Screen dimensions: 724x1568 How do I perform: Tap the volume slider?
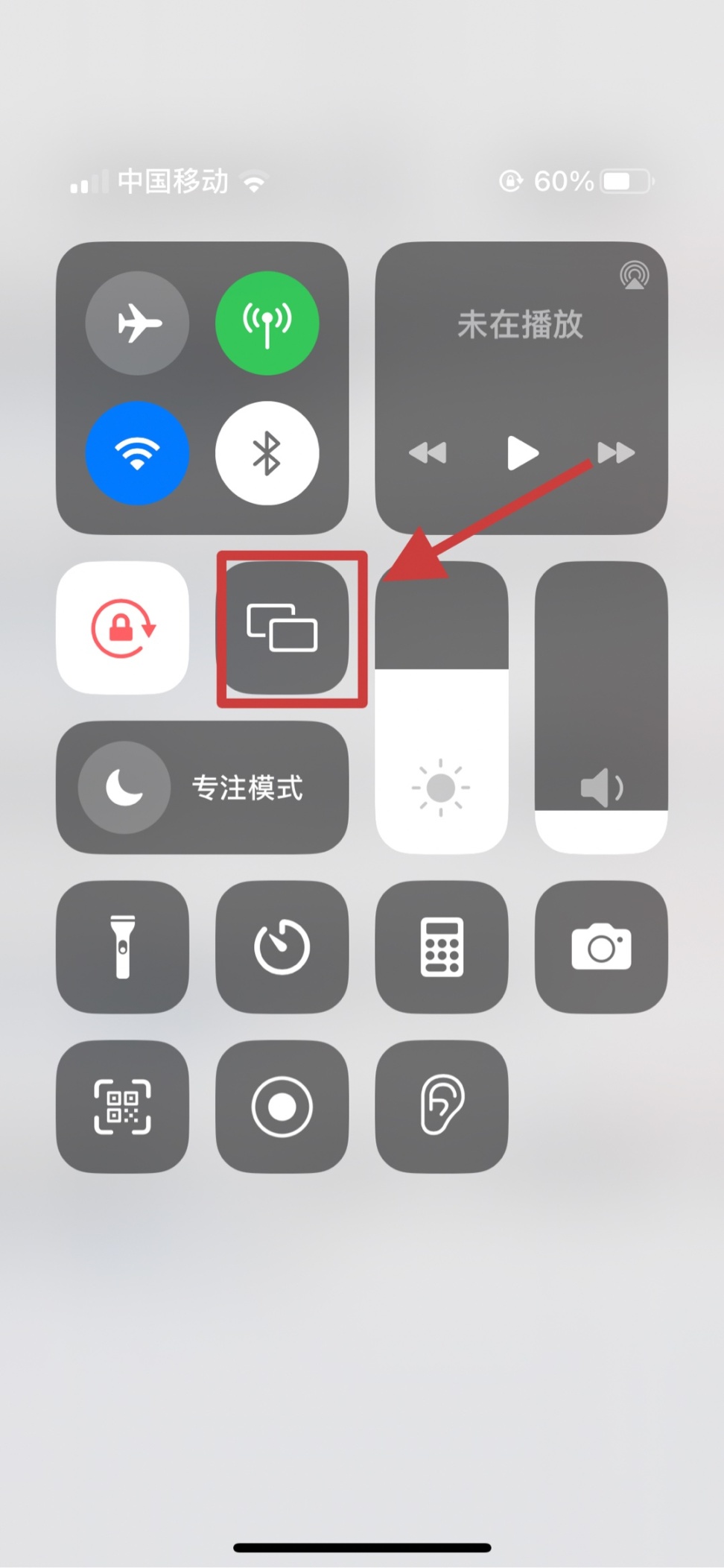click(601, 708)
